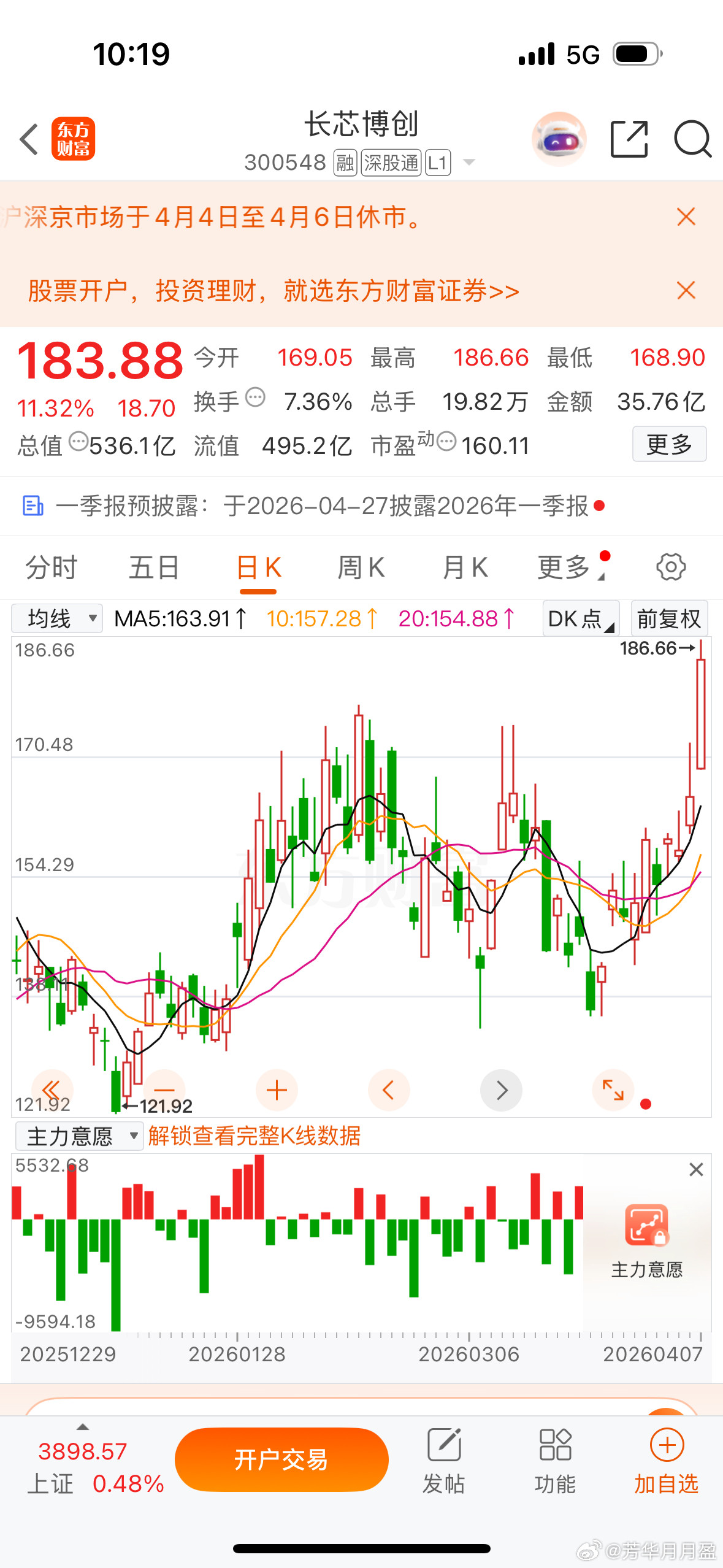Viewport: 723px width, 1568px height.
Task: Expand the K-line chart to fullscreen
Action: tap(613, 1091)
